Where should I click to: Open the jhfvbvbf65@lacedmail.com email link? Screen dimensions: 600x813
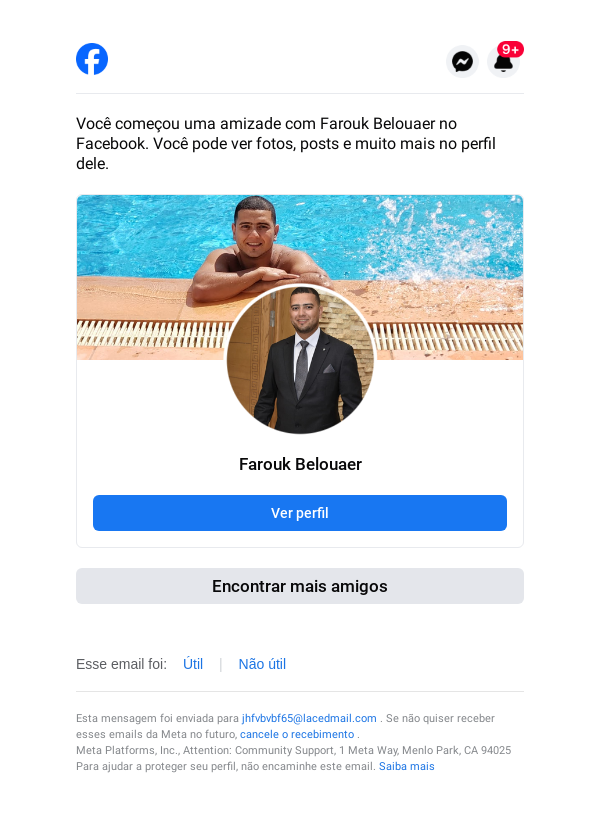coord(309,718)
